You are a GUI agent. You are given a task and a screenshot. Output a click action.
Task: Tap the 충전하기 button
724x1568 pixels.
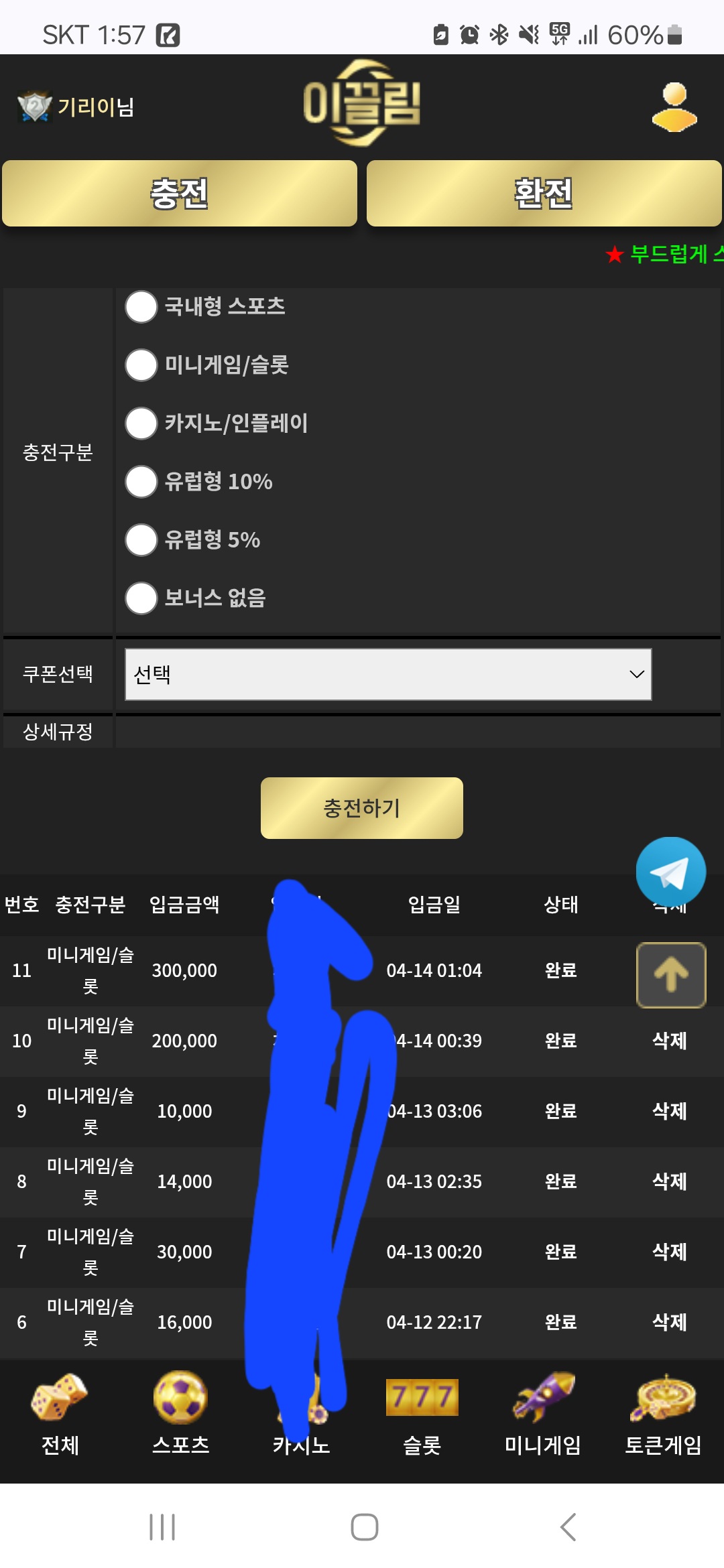(361, 808)
